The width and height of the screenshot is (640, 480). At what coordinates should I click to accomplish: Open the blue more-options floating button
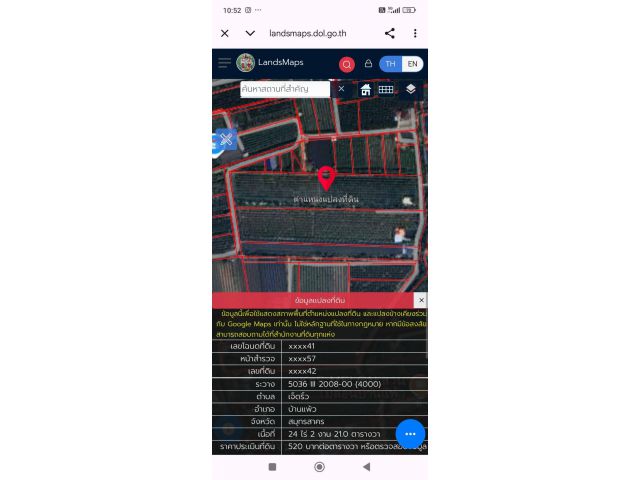[x=410, y=434]
